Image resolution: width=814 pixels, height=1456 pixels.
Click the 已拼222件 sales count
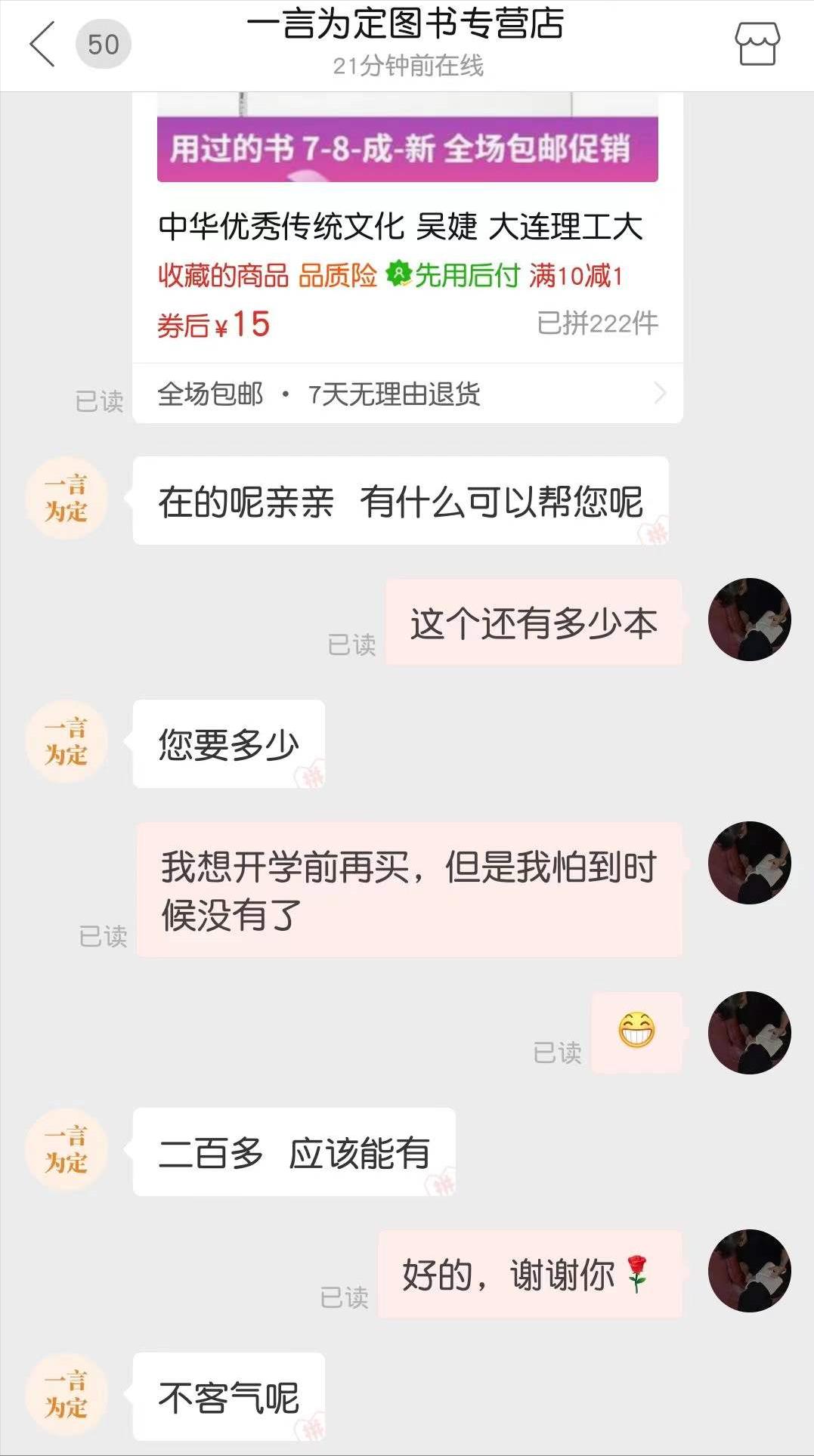(599, 323)
